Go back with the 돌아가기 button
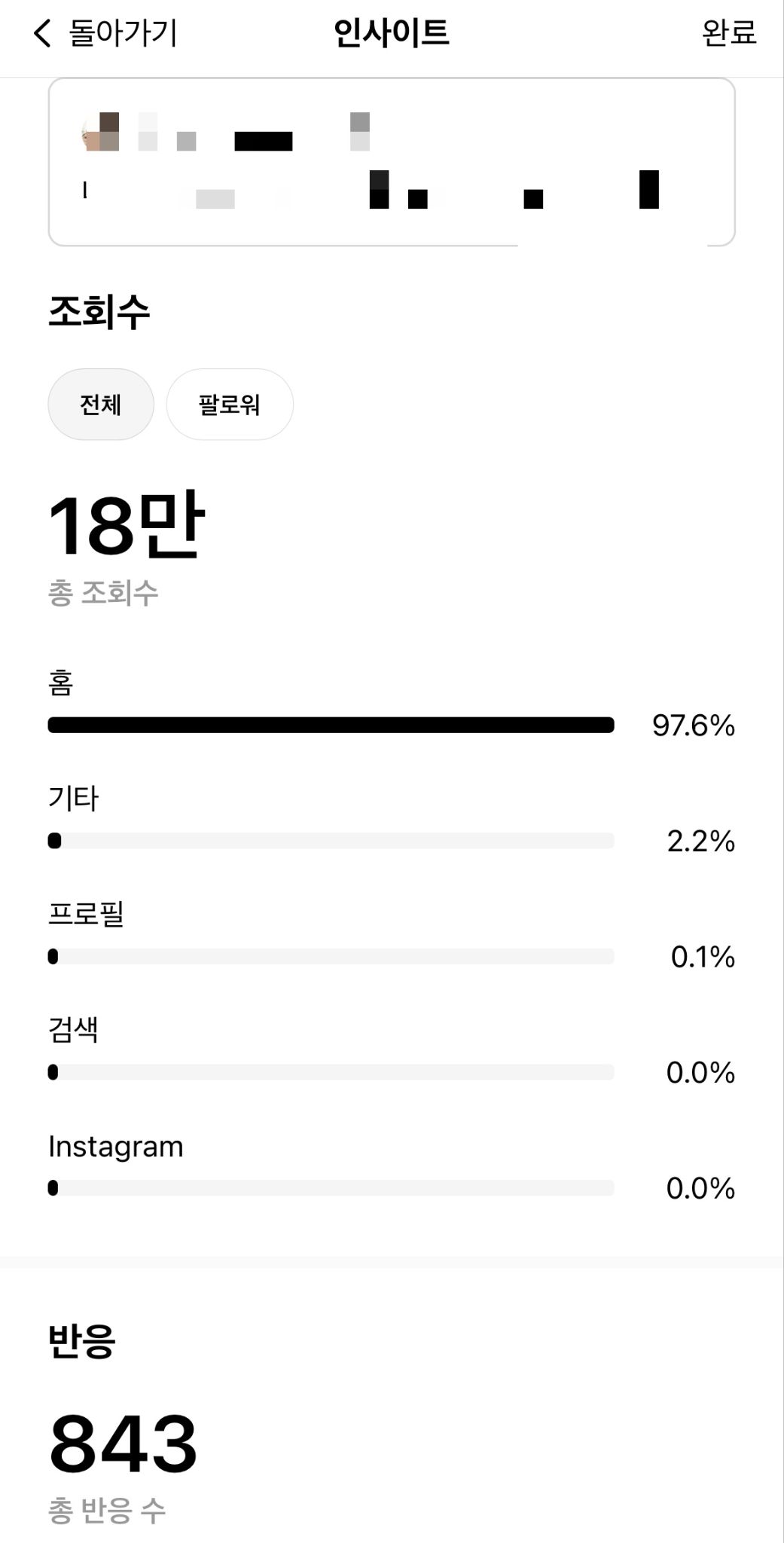The height and width of the screenshot is (1543, 784). (105, 33)
